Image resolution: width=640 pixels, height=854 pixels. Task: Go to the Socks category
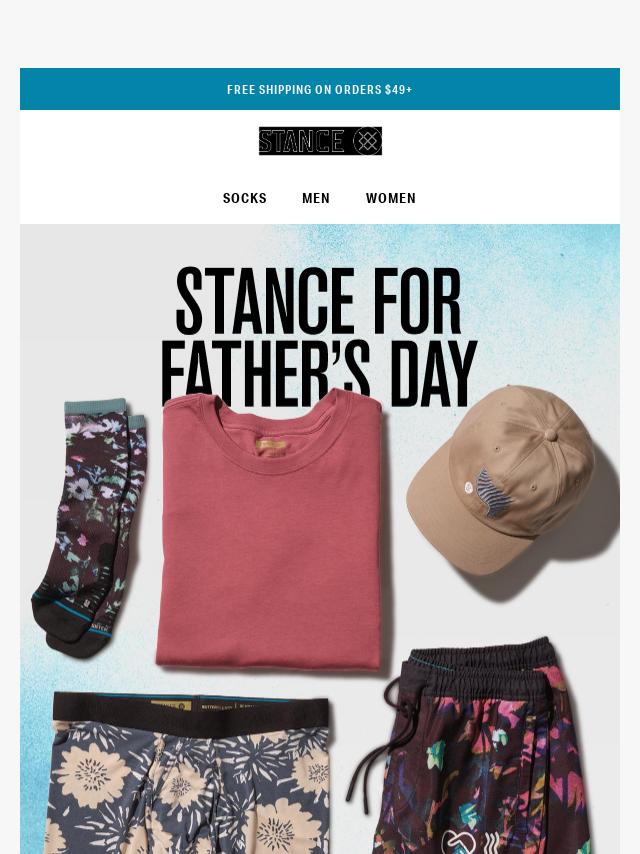click(245, 198)
